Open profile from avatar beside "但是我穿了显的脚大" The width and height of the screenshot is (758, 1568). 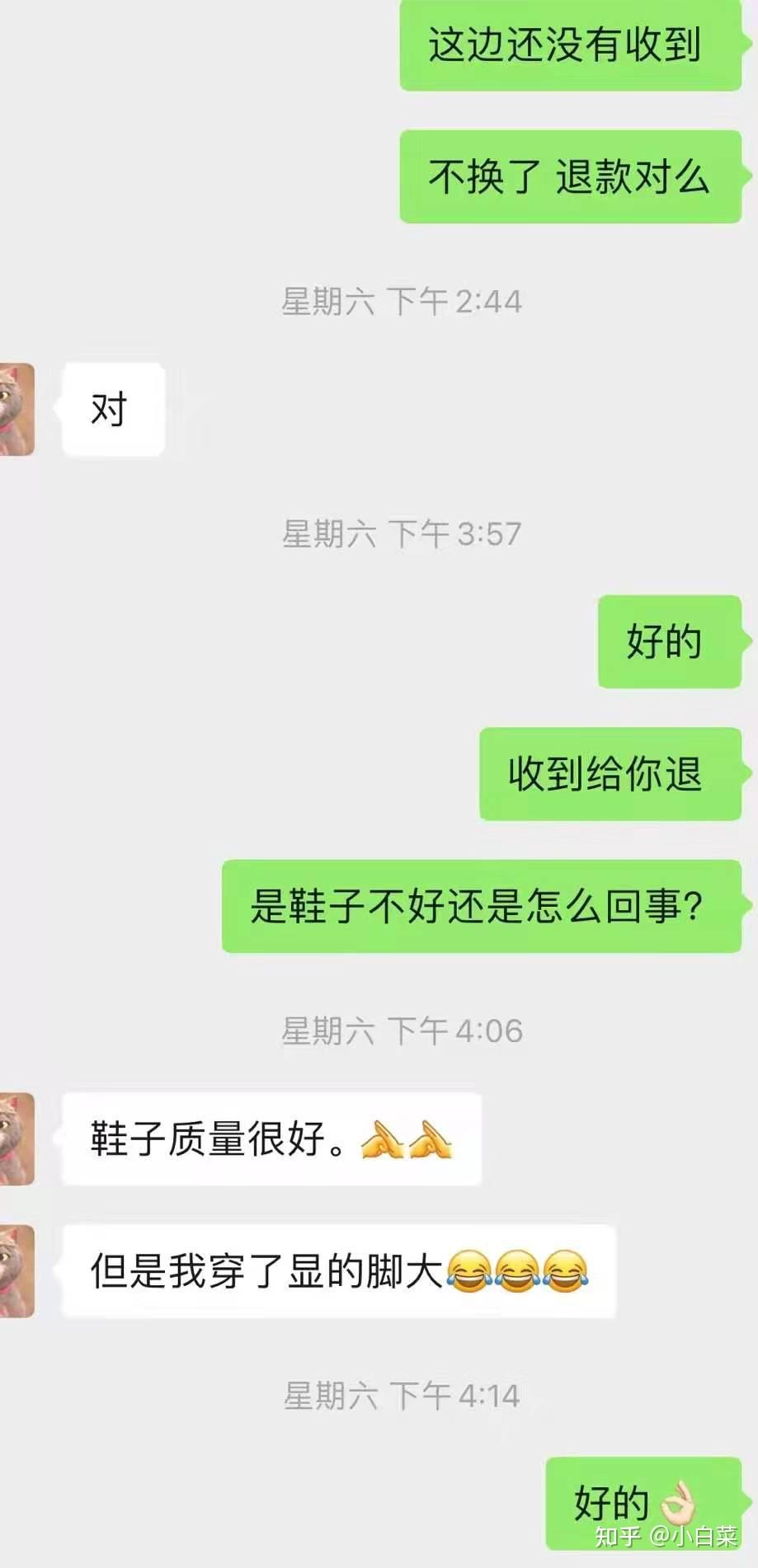[16, 1270]
